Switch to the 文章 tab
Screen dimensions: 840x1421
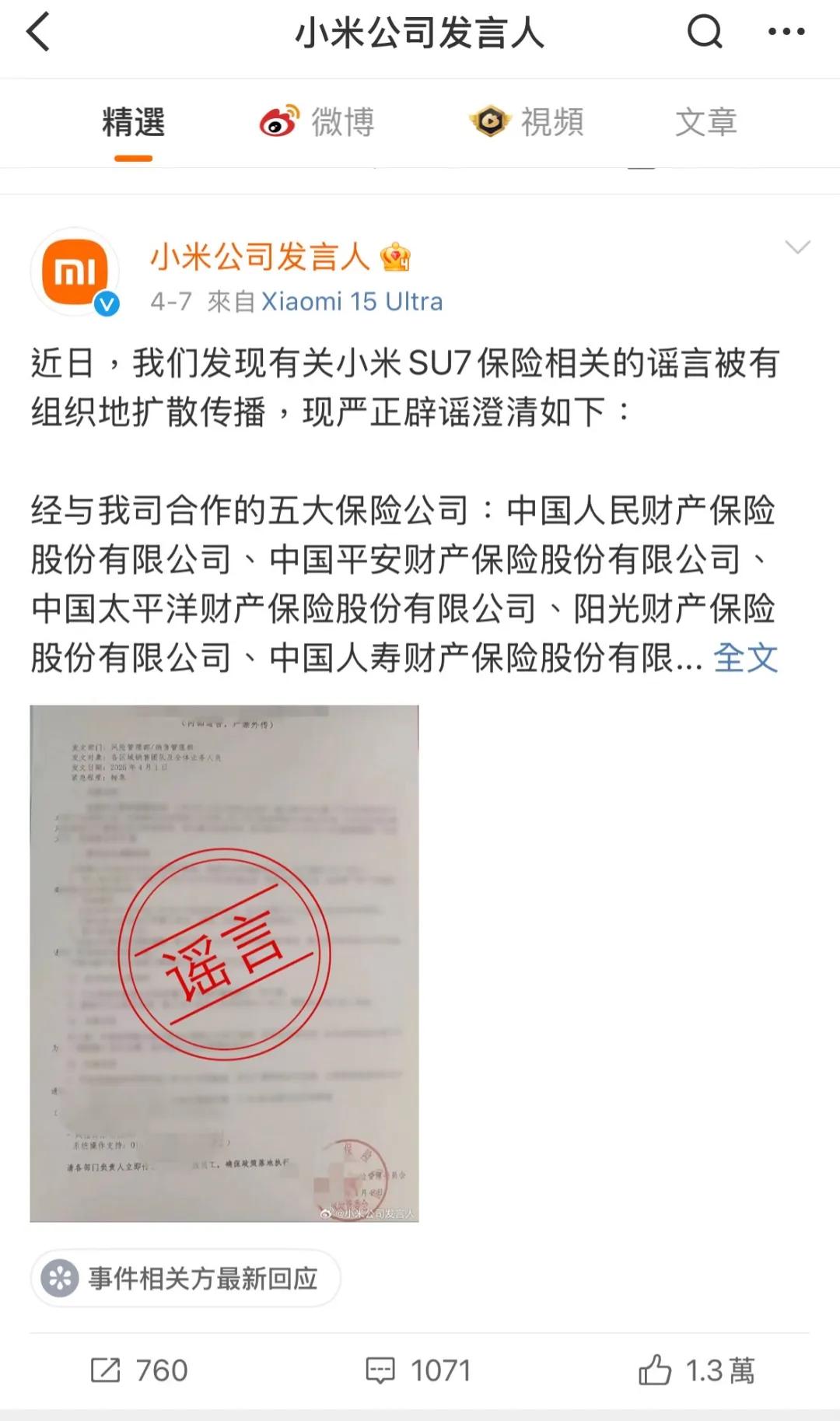point(705,122)
